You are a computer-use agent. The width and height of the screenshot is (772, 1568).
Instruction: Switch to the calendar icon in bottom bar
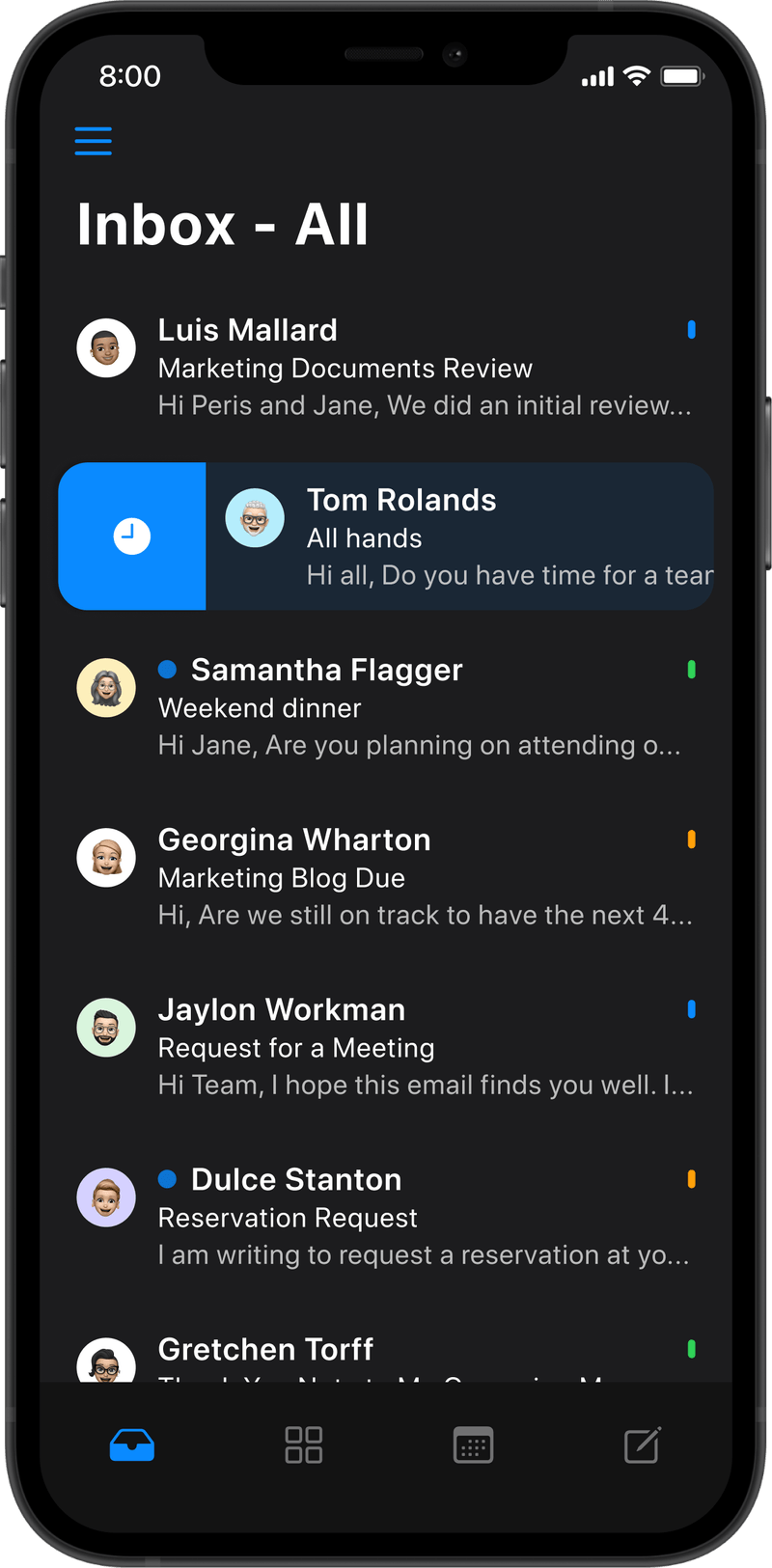pos(472,1444)
